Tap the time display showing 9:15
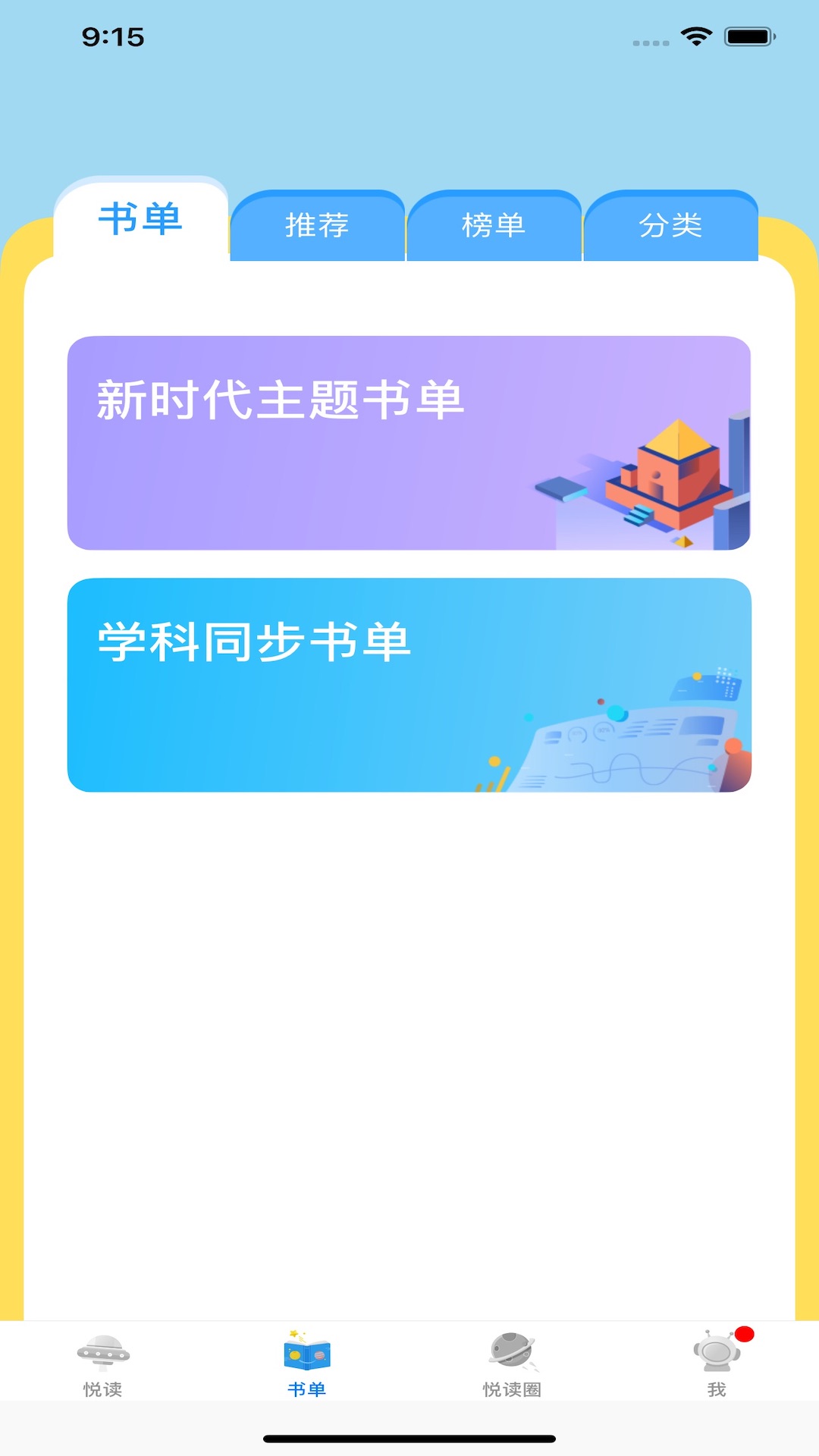This screenshot has width=819, height=1456. [x=114, y=36]
